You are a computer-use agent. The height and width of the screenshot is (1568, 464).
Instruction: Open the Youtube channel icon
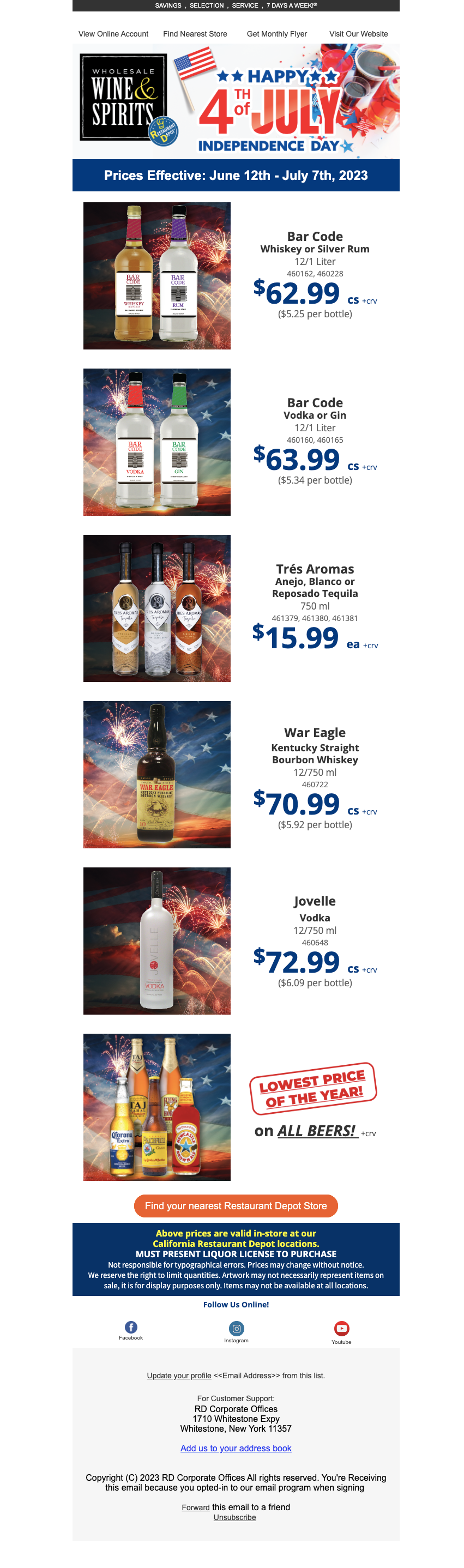(341, 1328)
